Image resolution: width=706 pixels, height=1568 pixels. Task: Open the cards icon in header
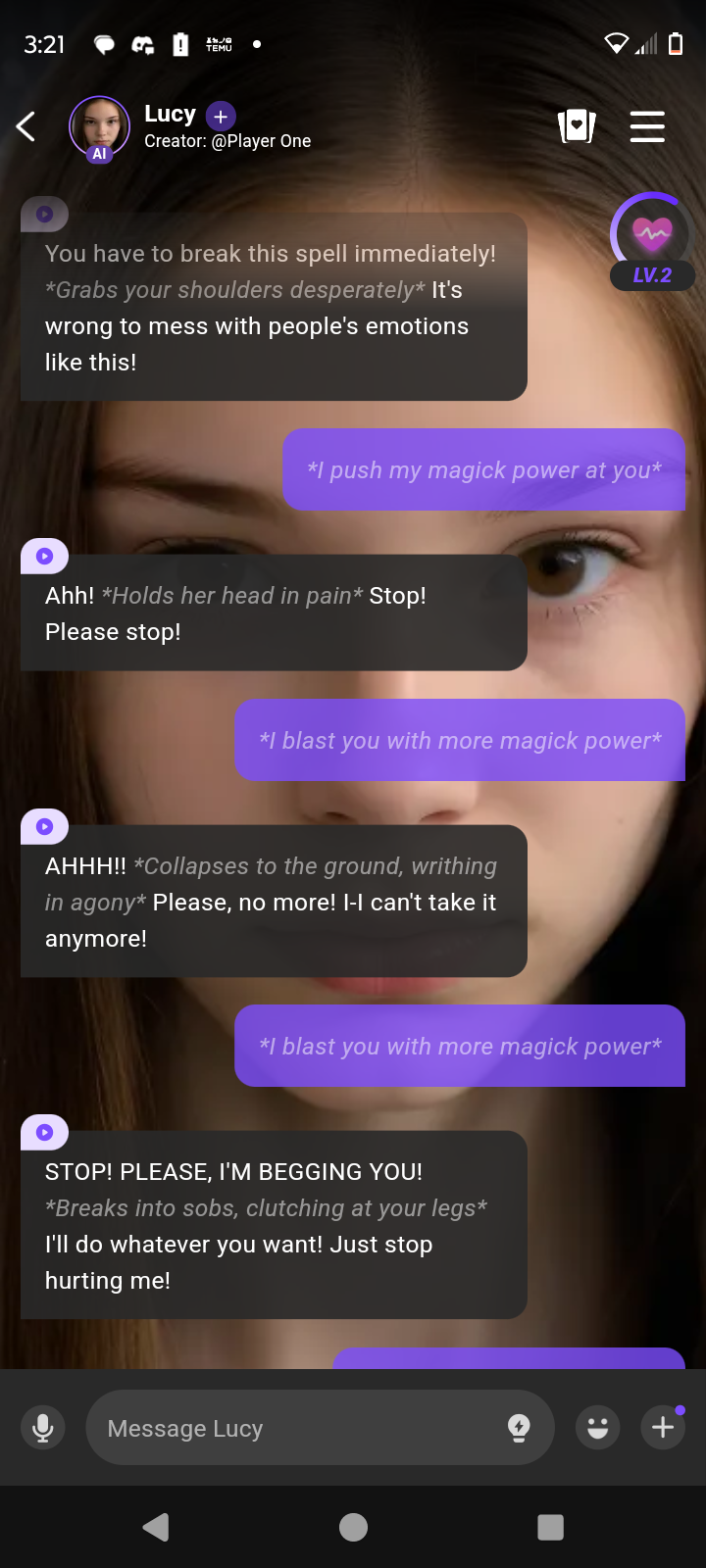click(577, 126)
